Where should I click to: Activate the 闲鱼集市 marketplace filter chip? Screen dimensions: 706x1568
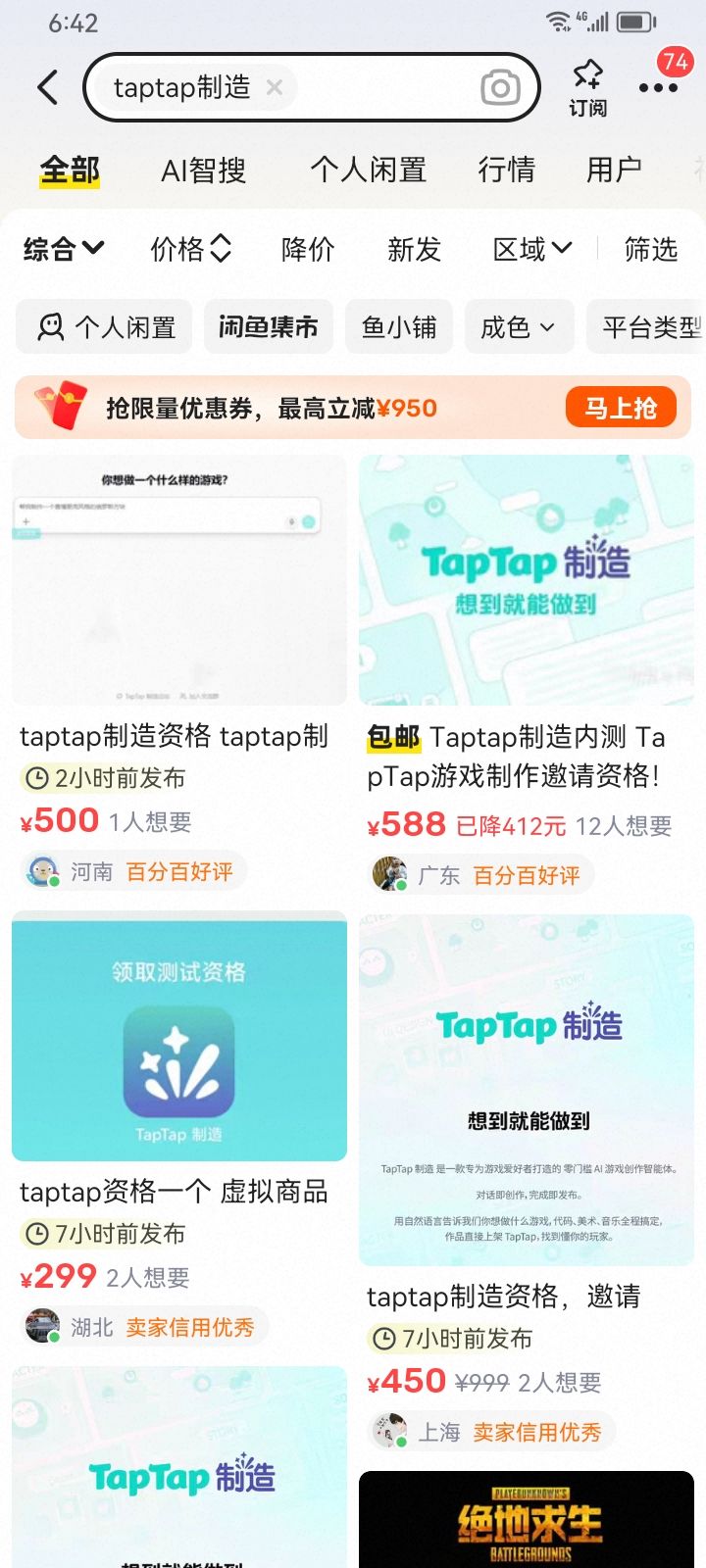click(268, 326)
